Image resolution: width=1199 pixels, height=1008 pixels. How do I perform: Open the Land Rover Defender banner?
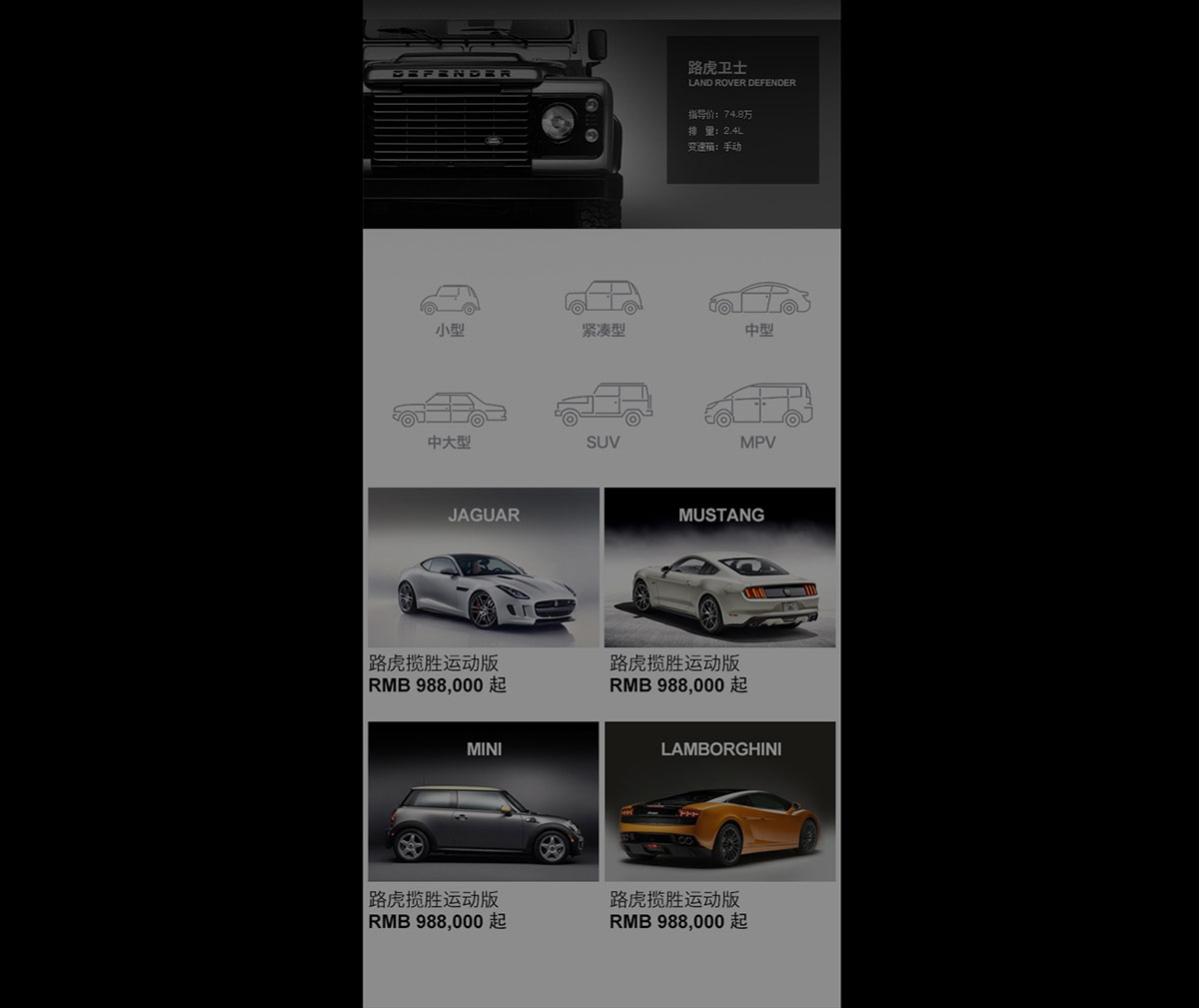pyautogui.click(x=600, y=124)
